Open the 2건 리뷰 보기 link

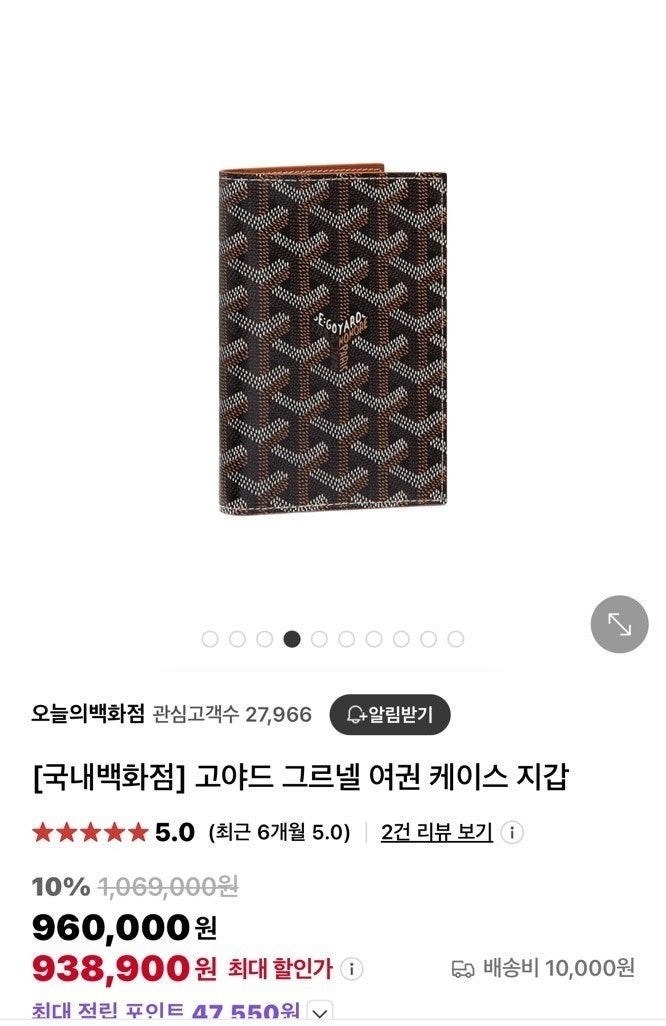tap(437, 832)
